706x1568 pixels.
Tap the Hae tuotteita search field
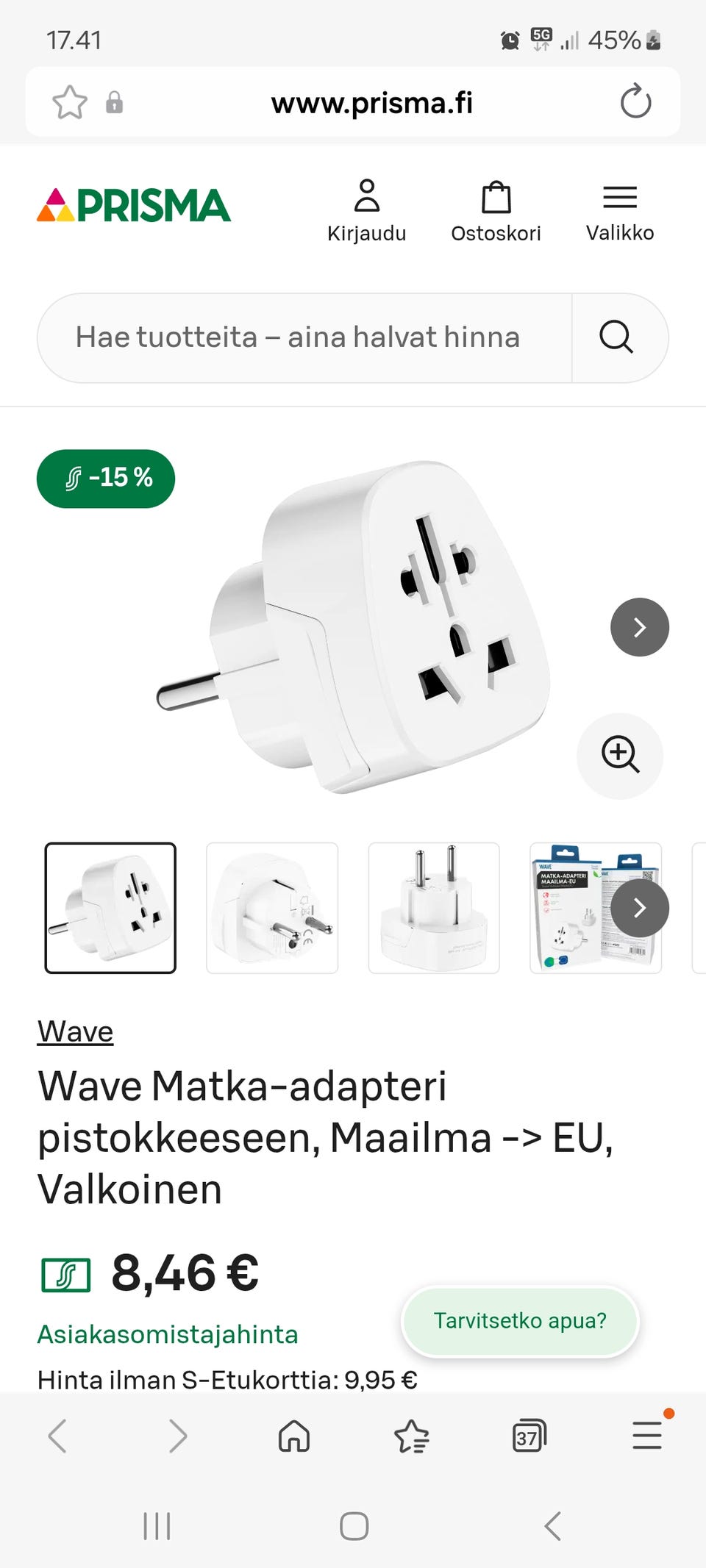(304, 338)
